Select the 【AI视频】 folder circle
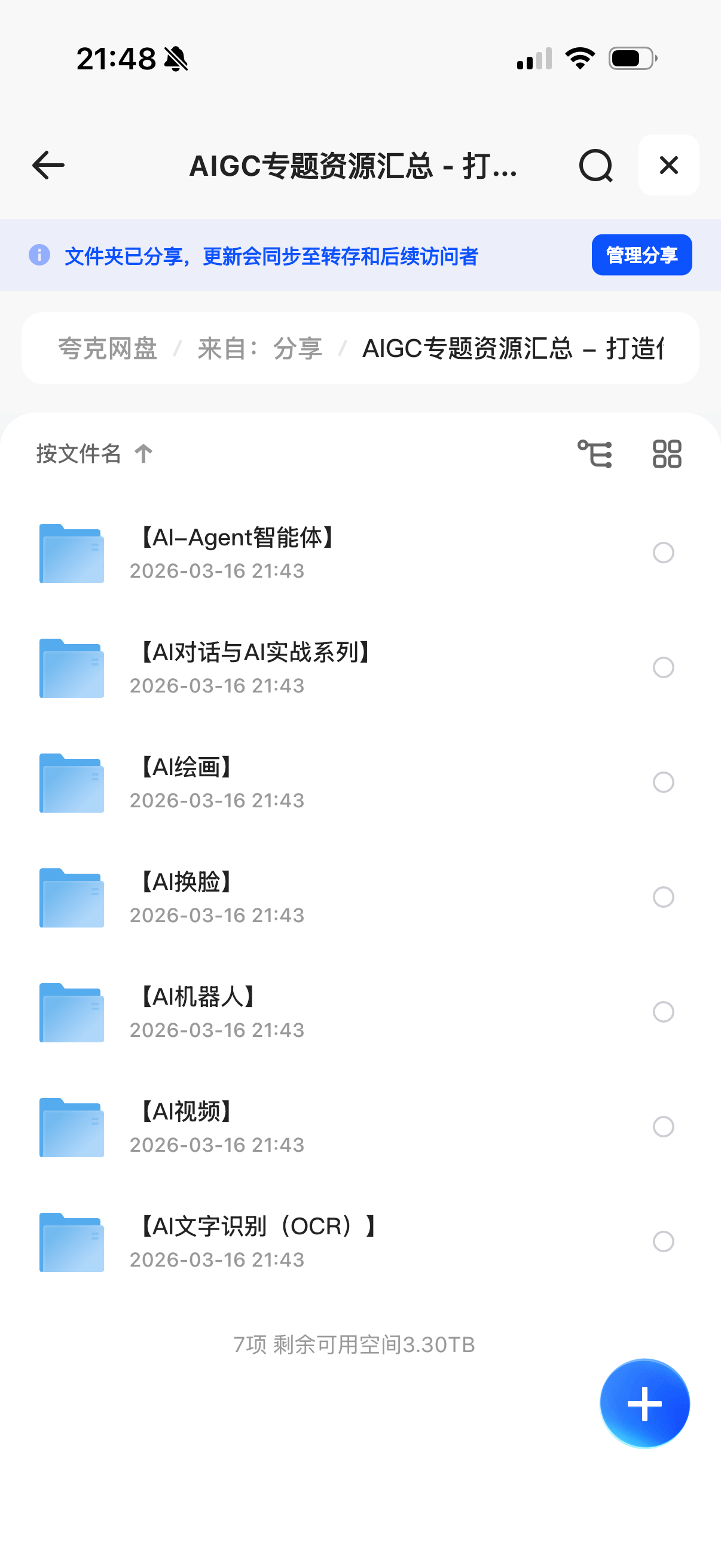Image resolution: width=721 pixels, height=1568 pixels. (x=663, y=1127)
